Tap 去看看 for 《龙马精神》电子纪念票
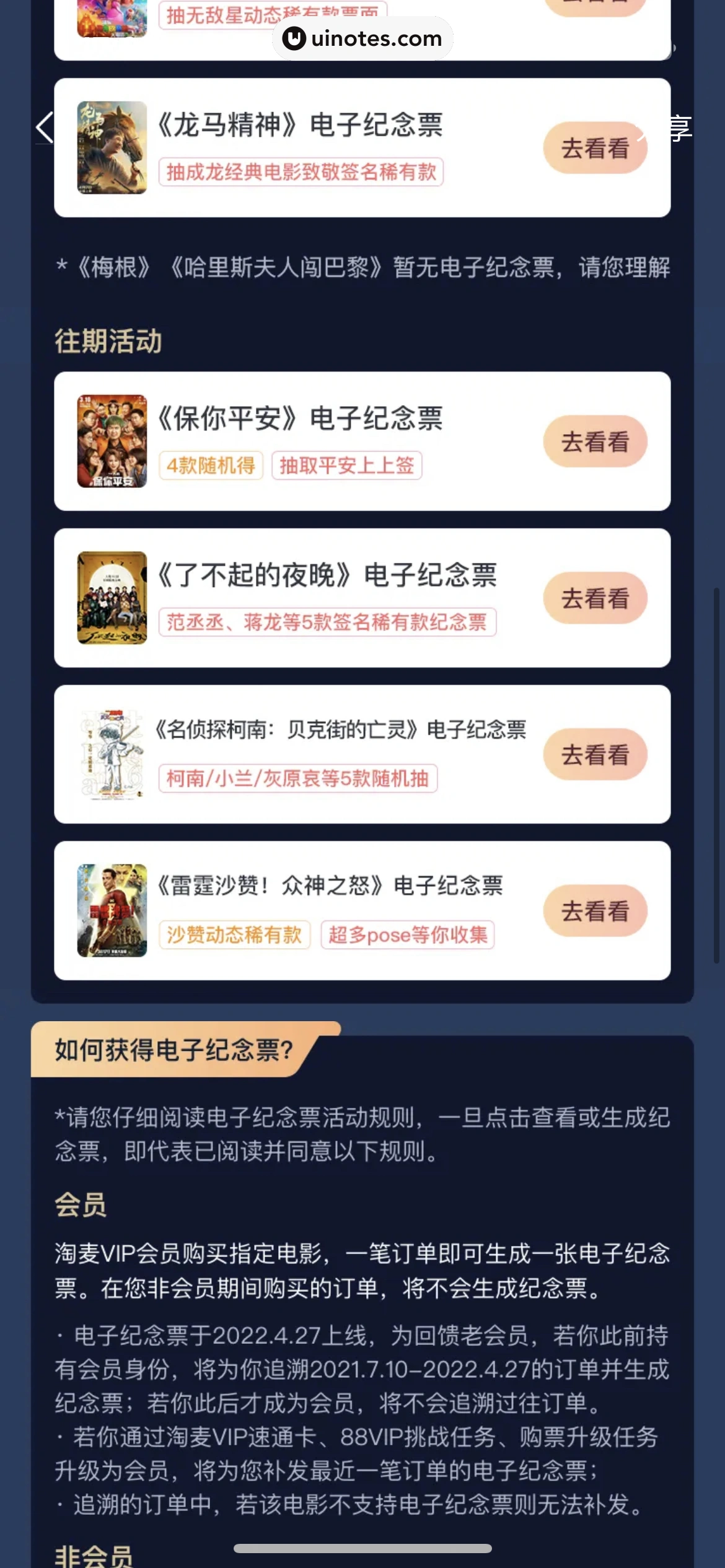Viewport: 725px width, 1568px height. pyautogui.click(x=594, y=147)
